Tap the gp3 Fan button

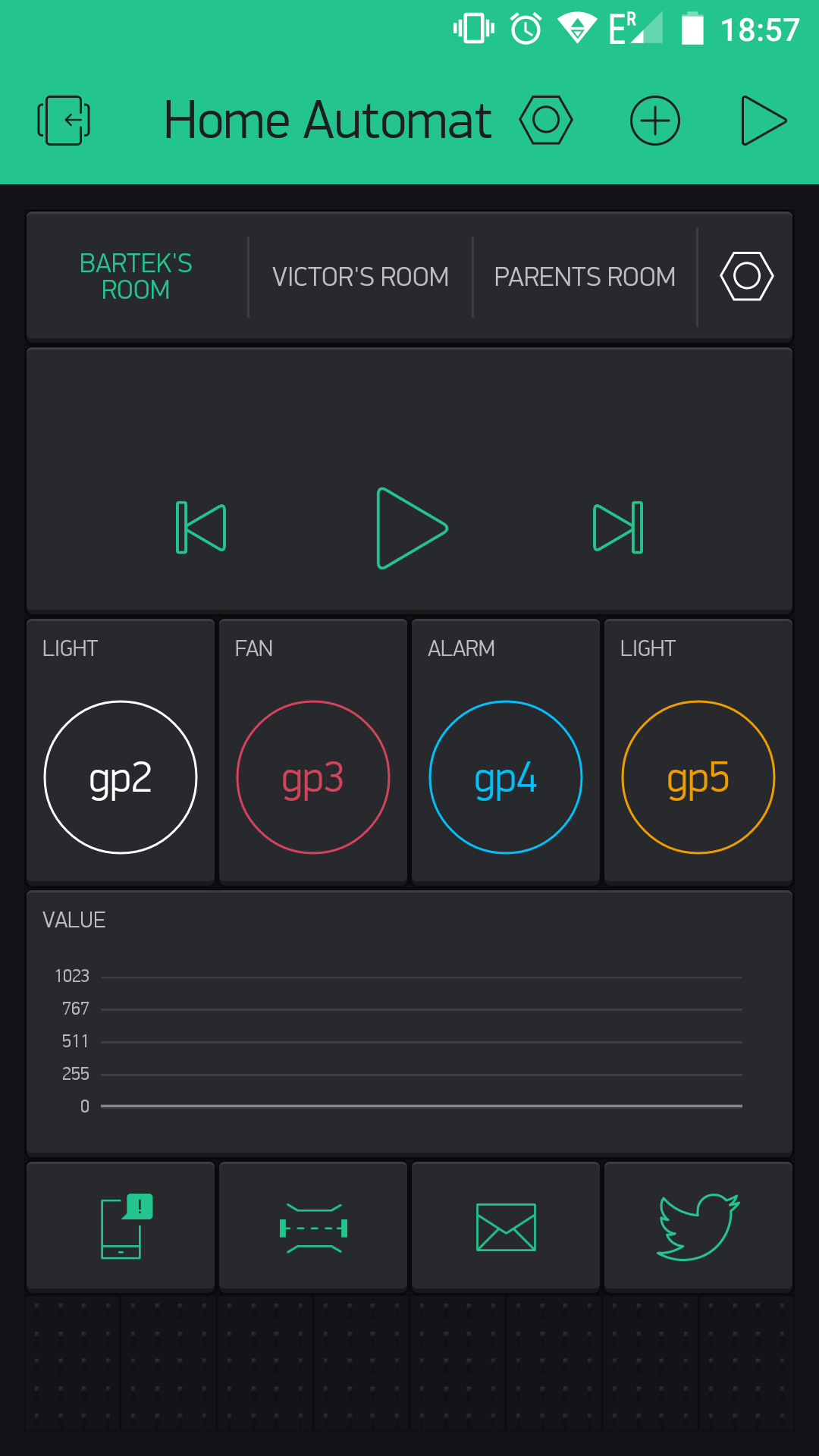click(313, 777)
